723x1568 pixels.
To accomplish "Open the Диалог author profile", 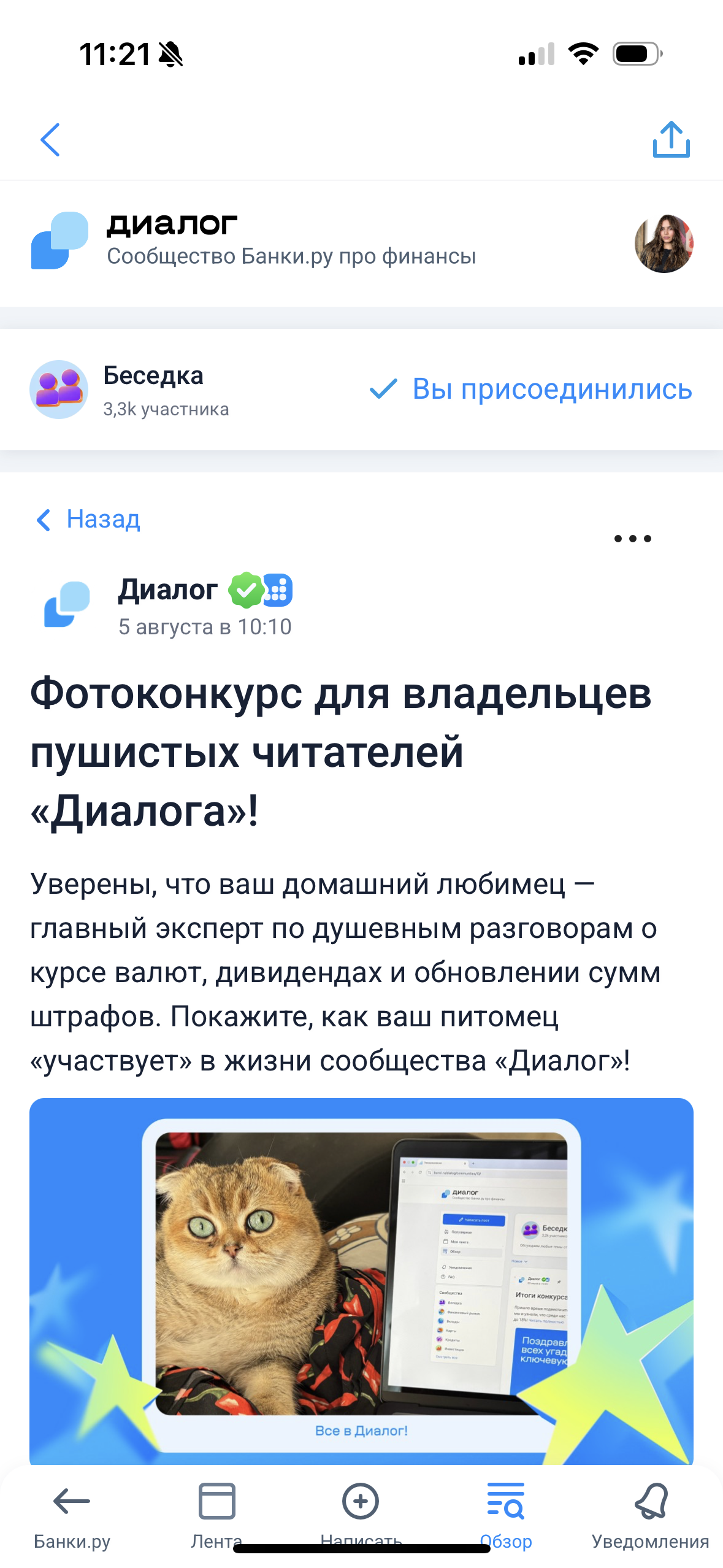I will click(167, 590).
